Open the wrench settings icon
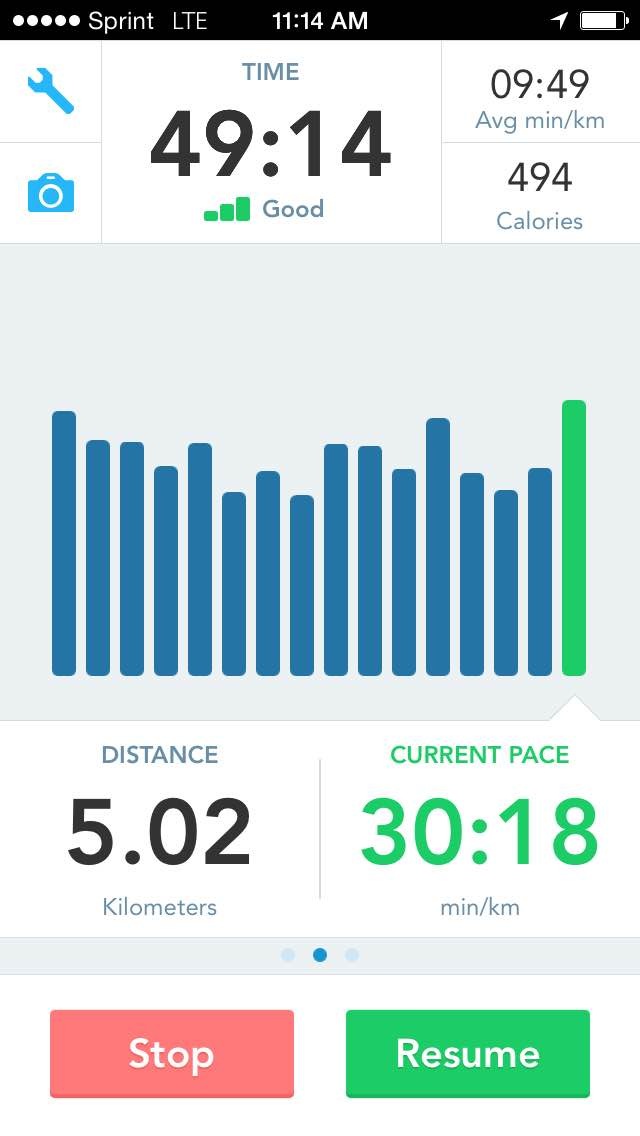The height and width of the screenshot is (1136, 640). coord(50,92)
